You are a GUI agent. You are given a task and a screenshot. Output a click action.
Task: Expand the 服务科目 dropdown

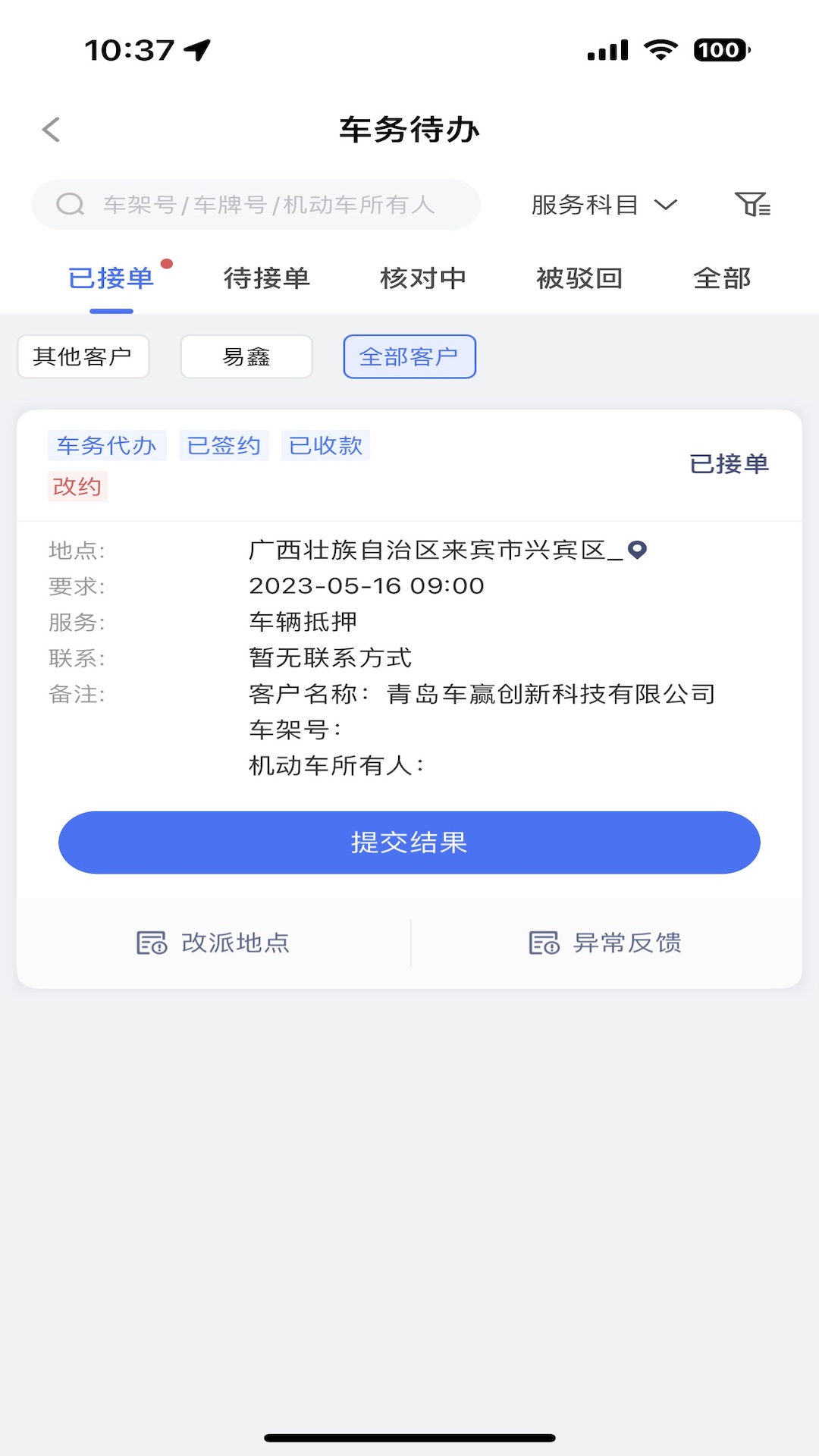pyautogui.click(x=584, y=203)
